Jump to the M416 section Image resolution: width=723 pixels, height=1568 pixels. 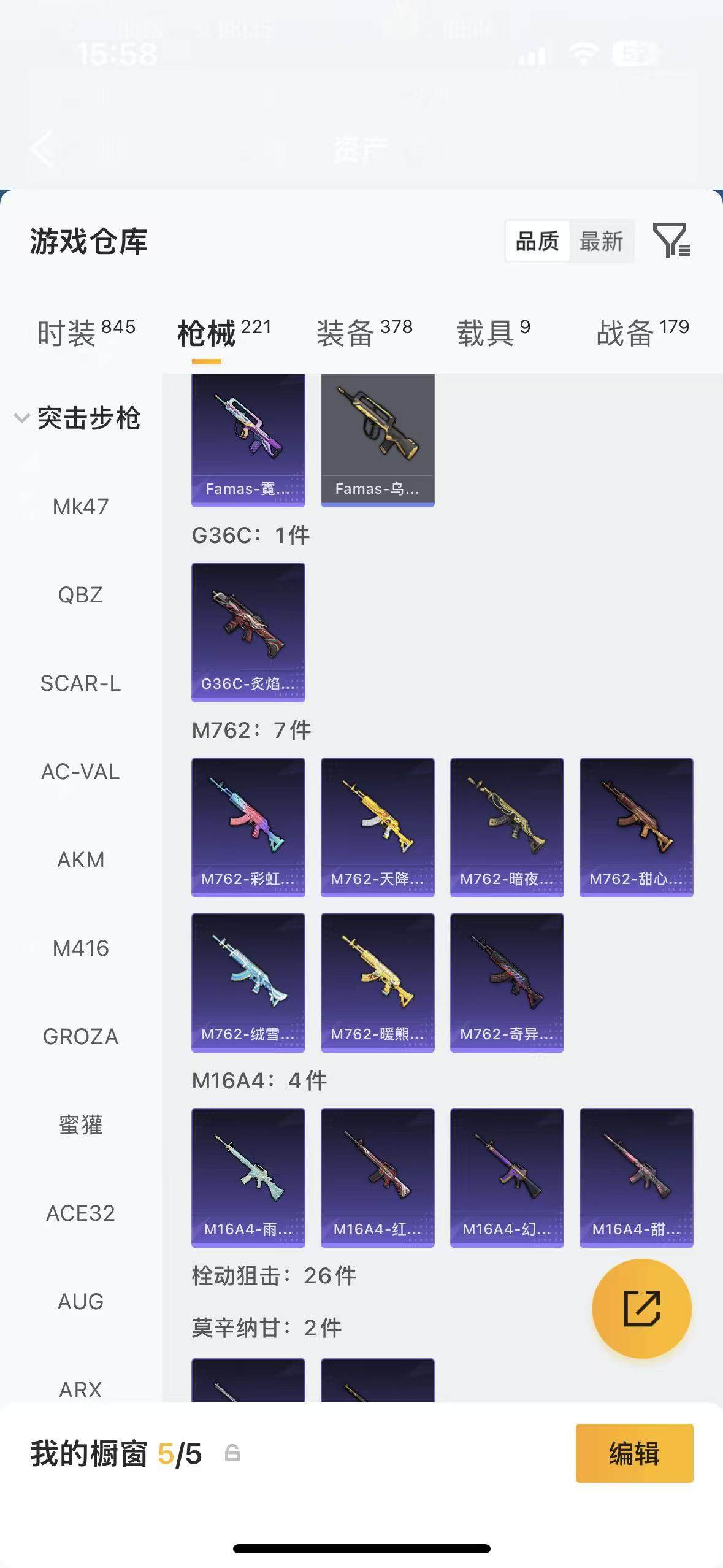pyautogui.click(x=80, y=948)
